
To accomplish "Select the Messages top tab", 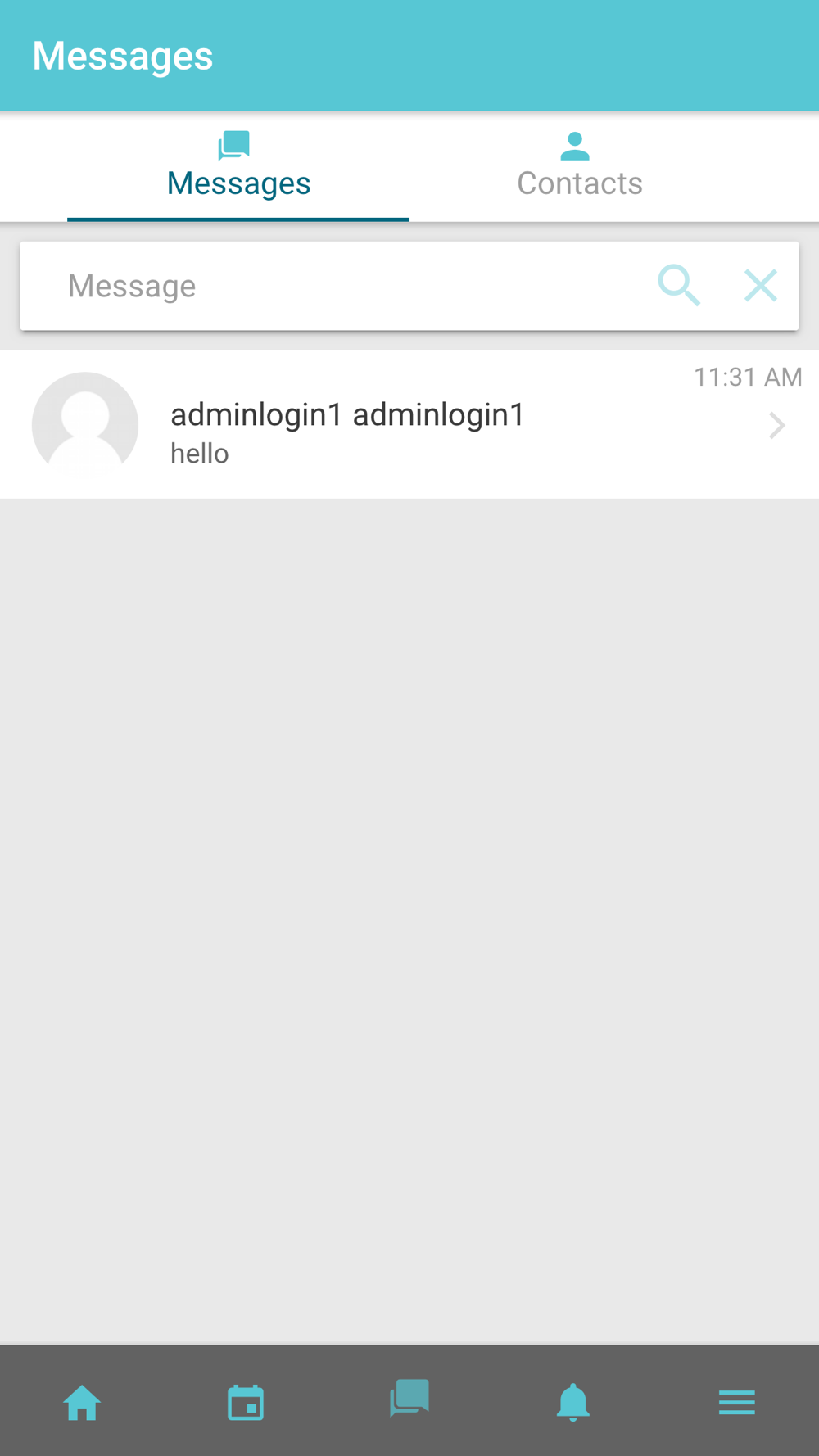I will point(238,166).
